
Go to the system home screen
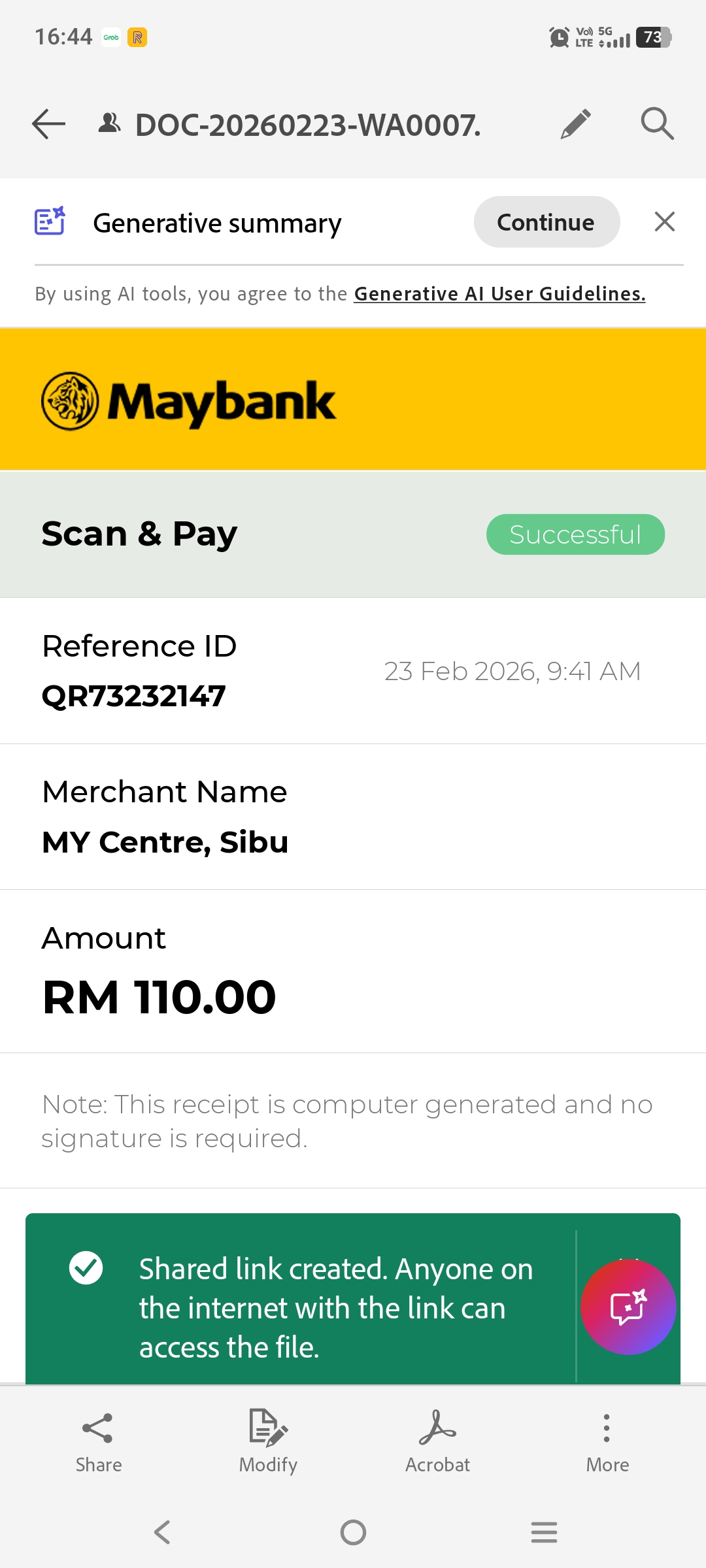click(x=353, y=1532)
